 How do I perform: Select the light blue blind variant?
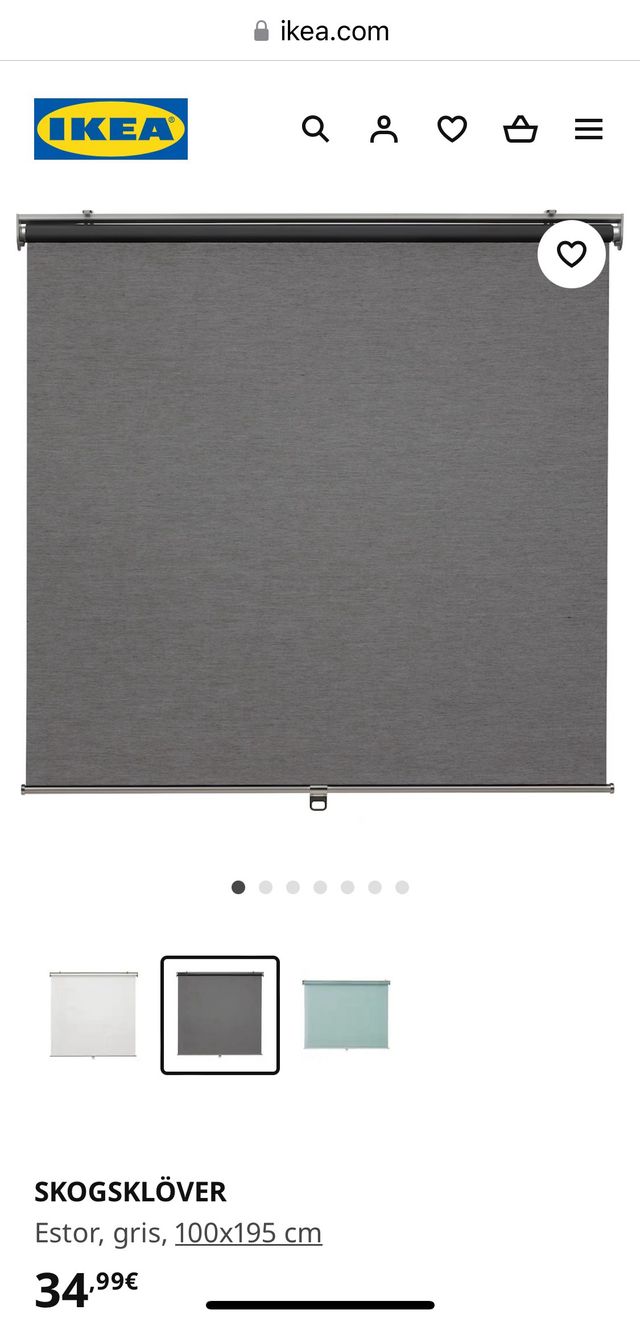(347, 1014)
